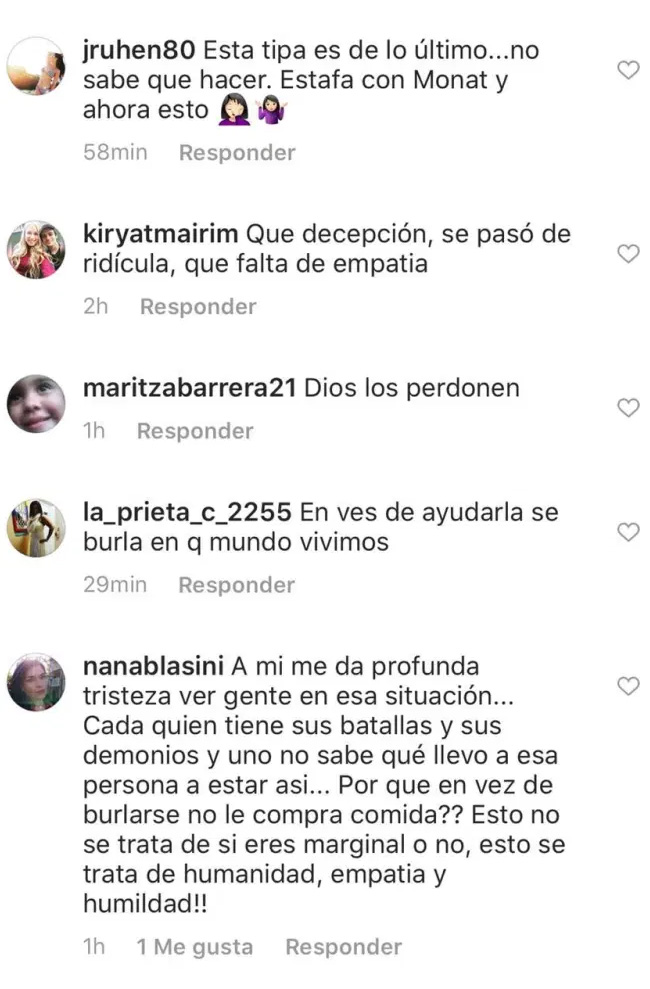The width and height of the screenshot is (650, 989).
Task: Like kiryatmairim's comment
Action: 628,254
